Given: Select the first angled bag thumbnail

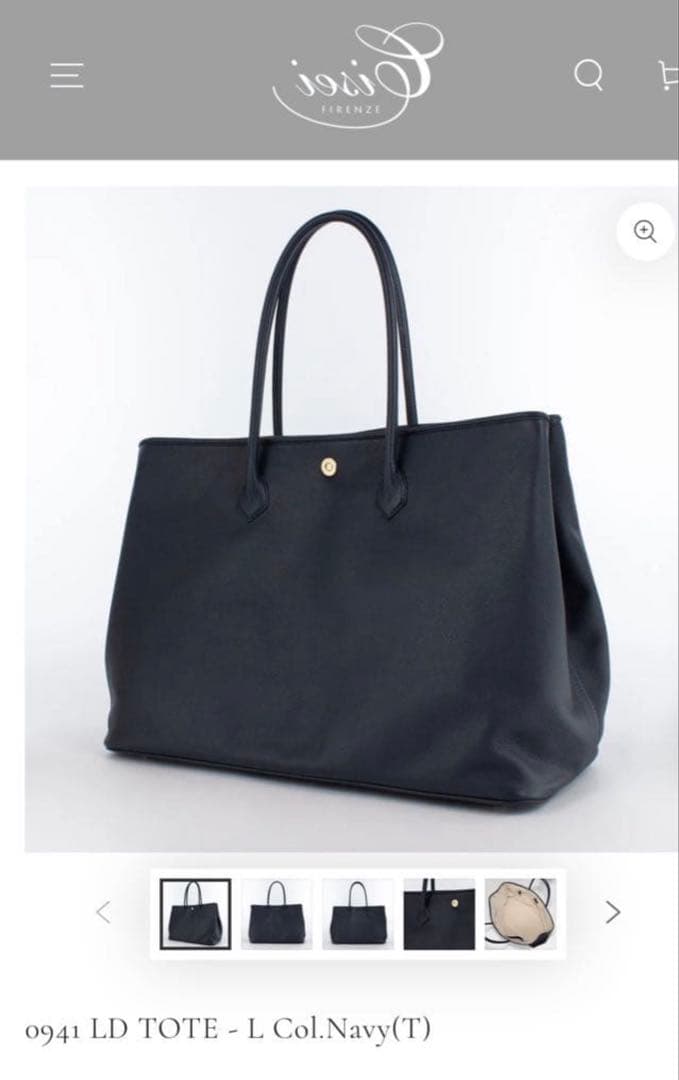Looking at the screenshot, I should tap(196, 914).
